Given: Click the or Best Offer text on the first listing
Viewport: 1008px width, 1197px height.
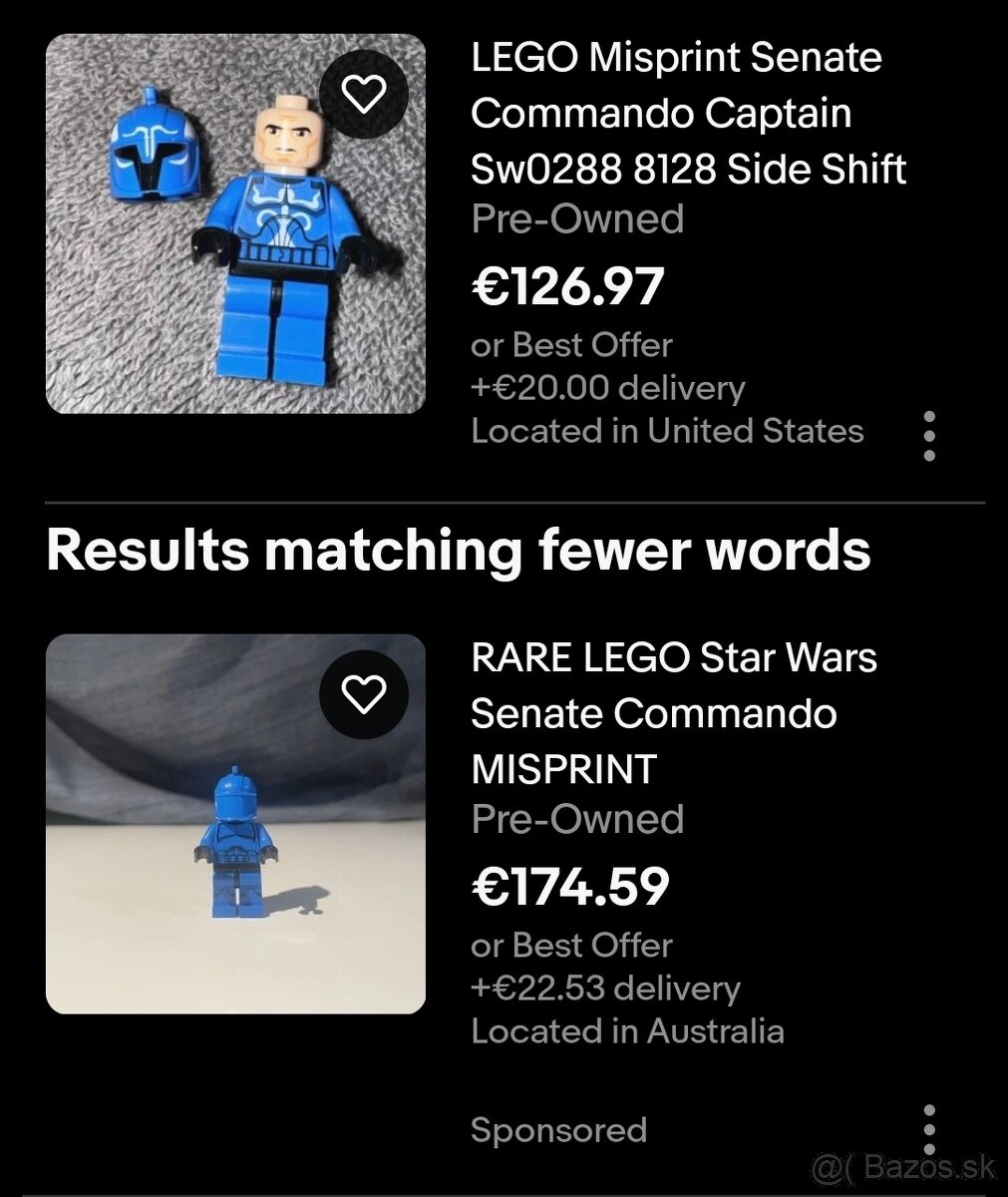Looking at the screenshot, I should (x=571, y=344).
